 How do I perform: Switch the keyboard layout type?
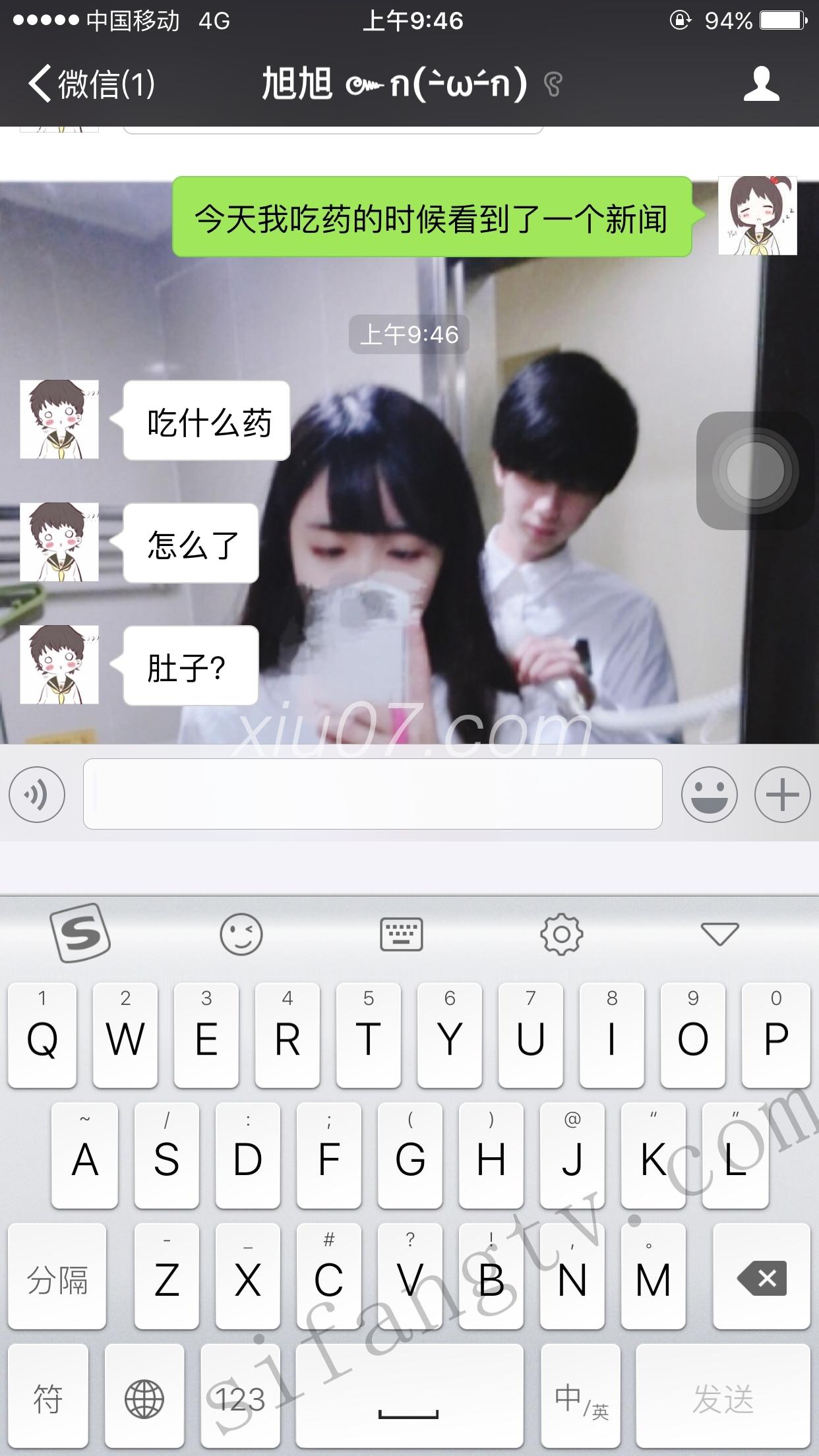click(402, 934)
